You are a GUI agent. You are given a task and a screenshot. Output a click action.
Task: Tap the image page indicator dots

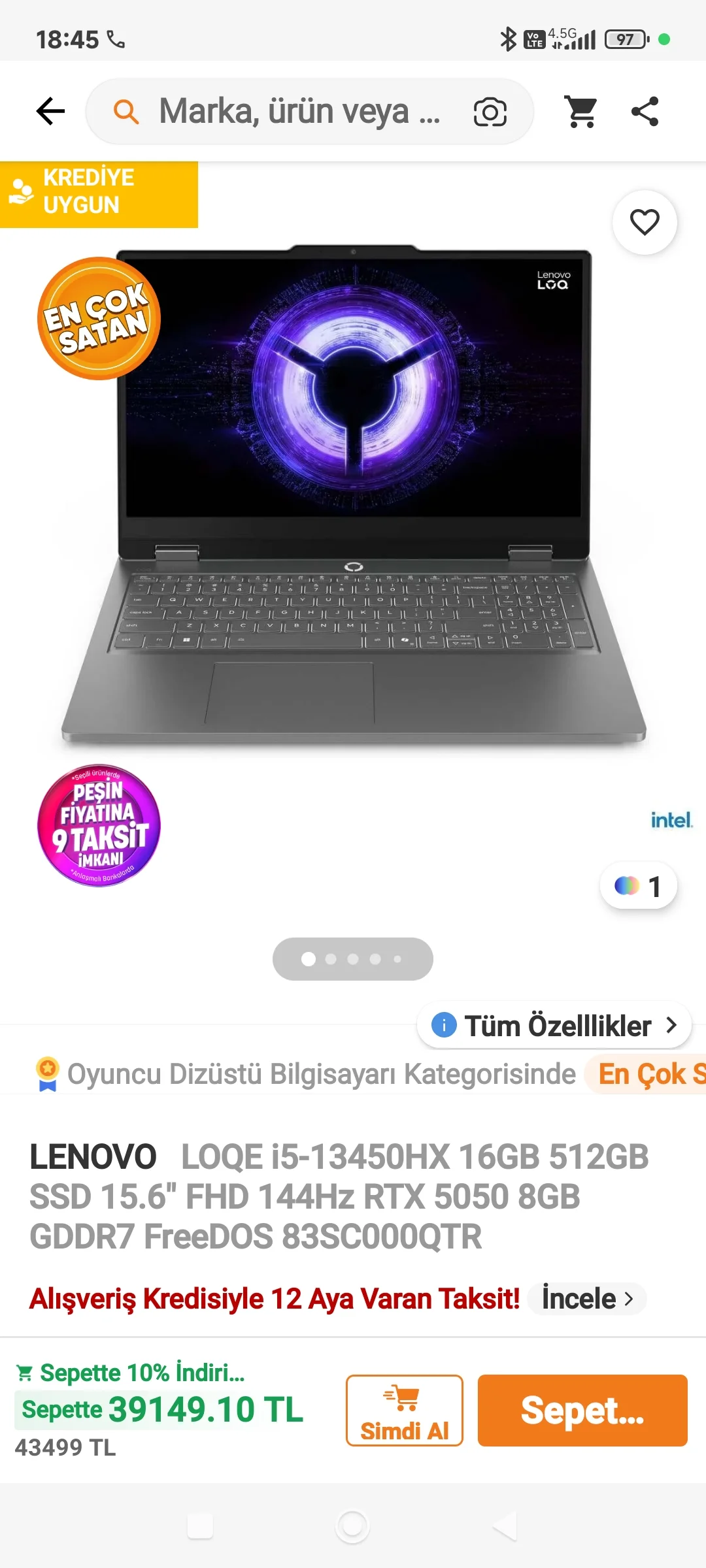(x=353, y=959)
